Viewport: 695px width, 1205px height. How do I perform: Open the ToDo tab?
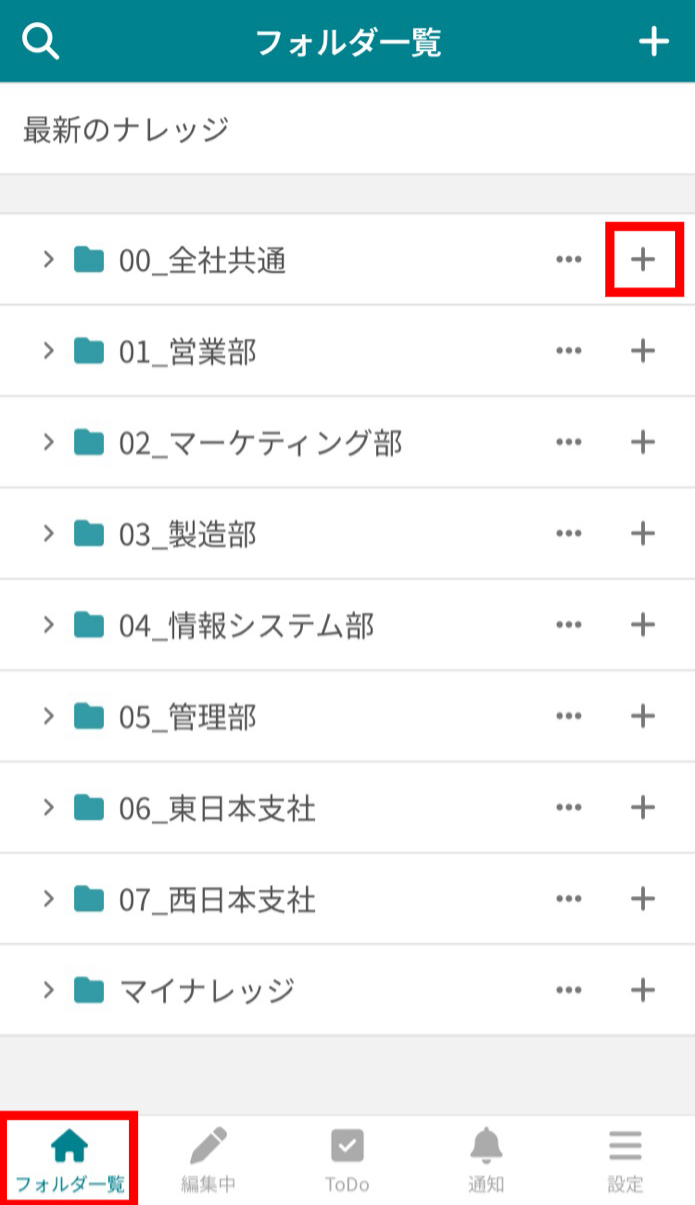(347, 1162)
